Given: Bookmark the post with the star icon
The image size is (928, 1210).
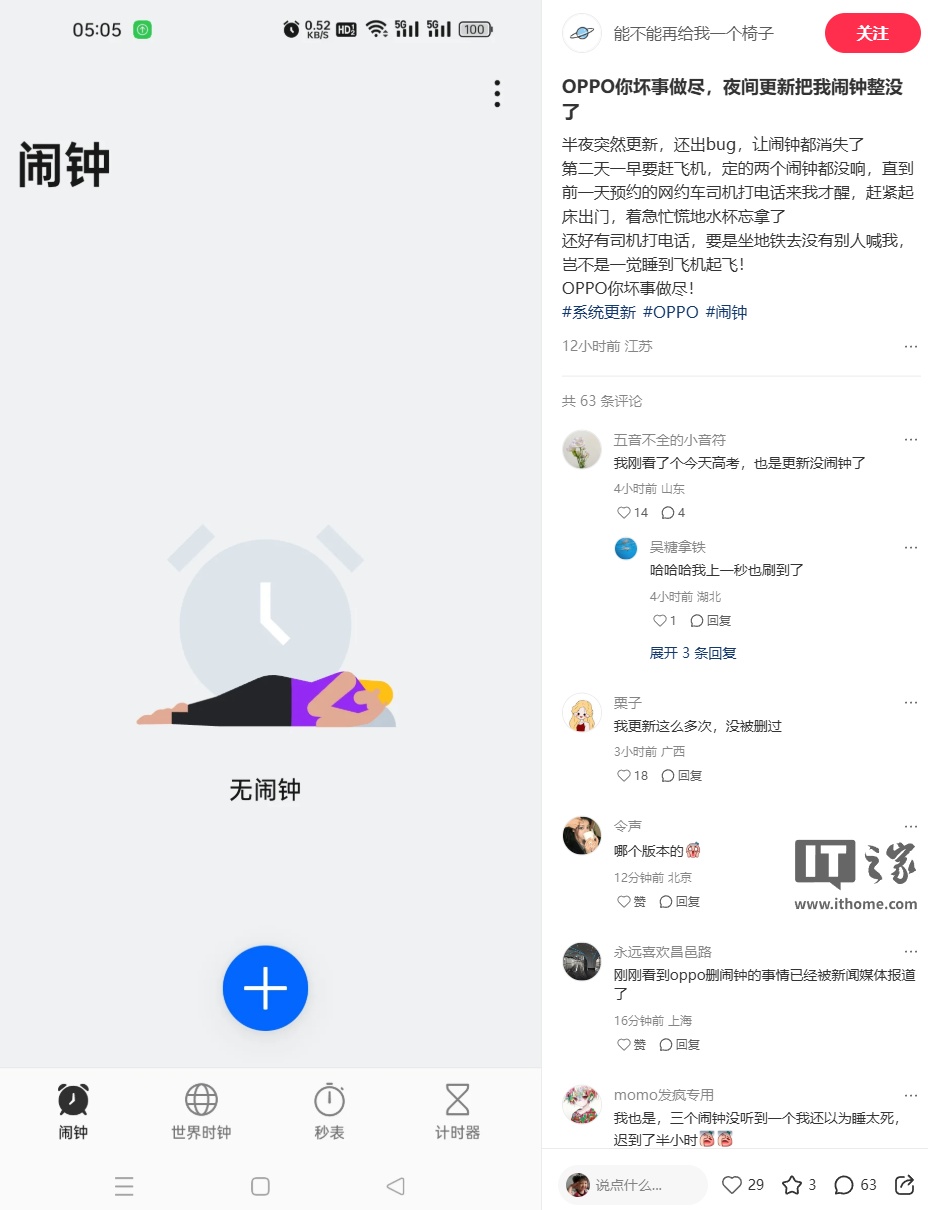Looking at the screenshot, I should pyautogui.click(x=792, y=1185).
